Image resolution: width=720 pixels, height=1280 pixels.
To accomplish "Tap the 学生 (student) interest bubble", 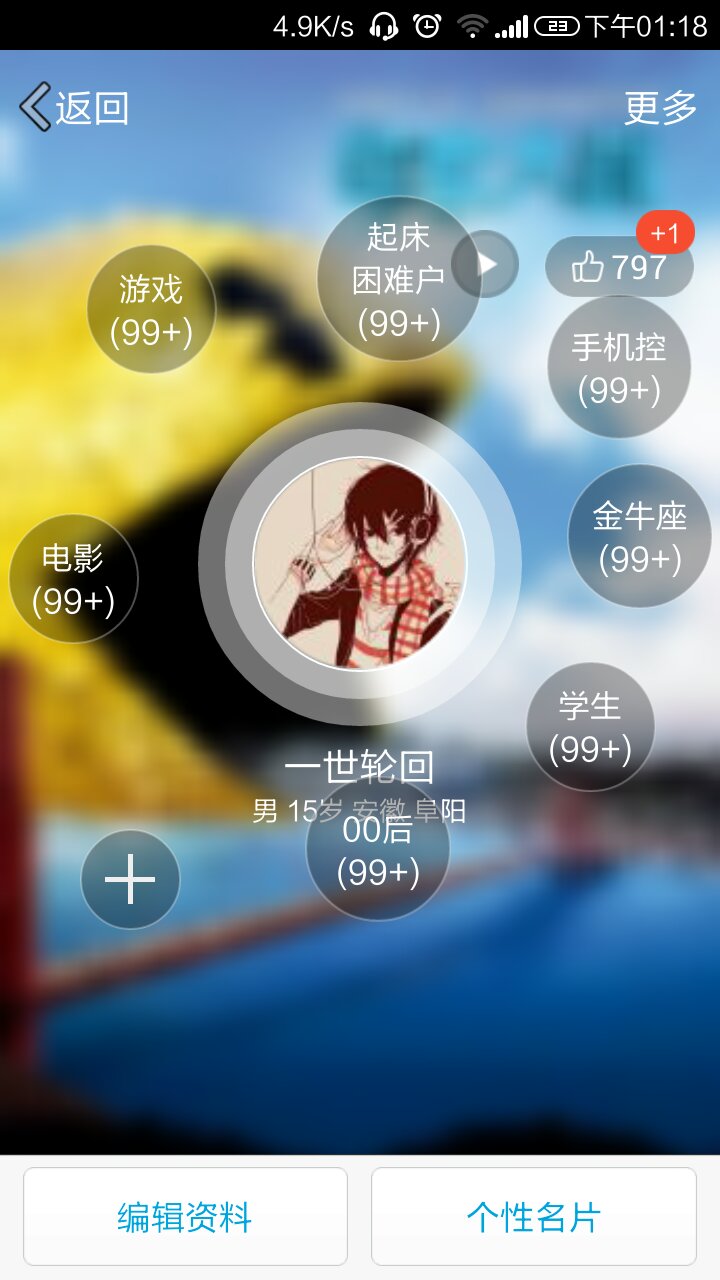I will coord(591,727).
